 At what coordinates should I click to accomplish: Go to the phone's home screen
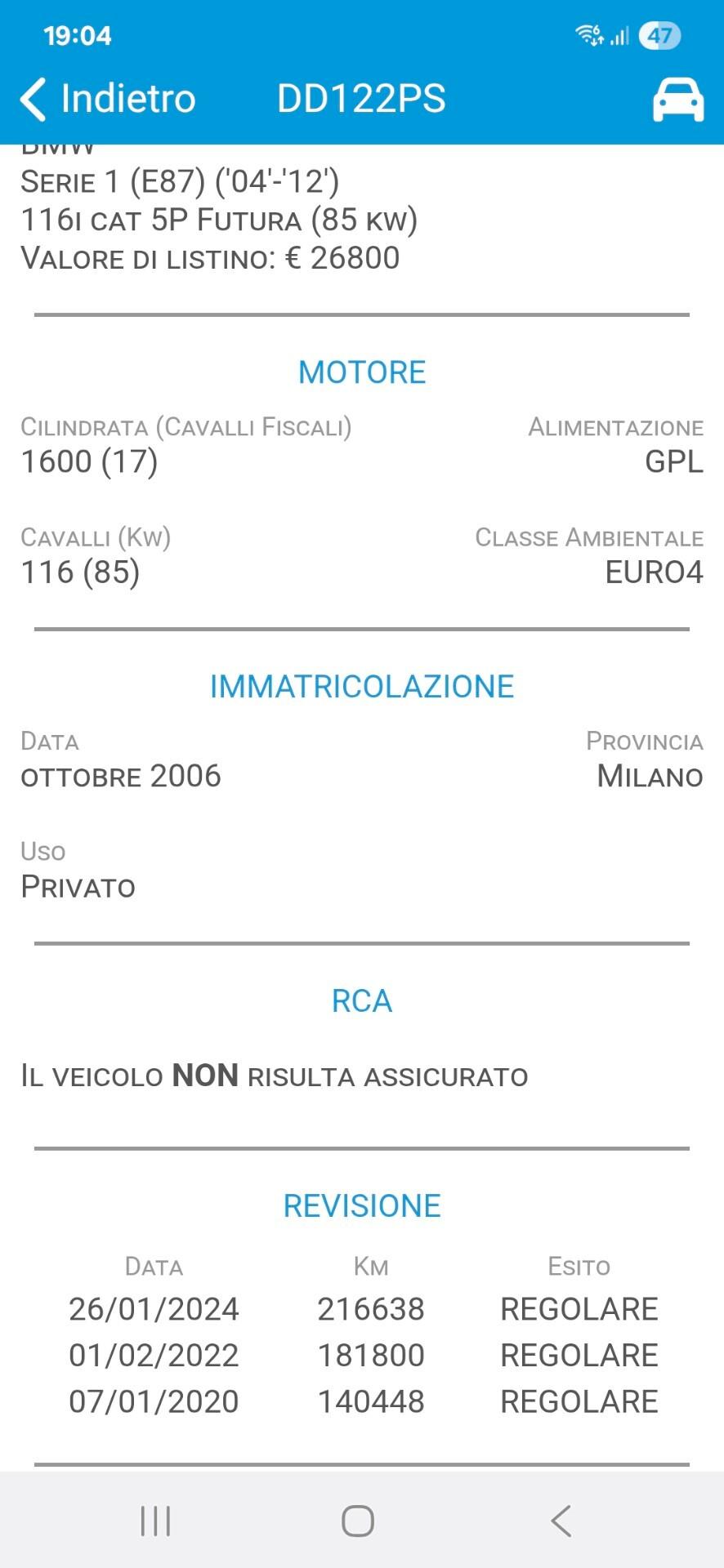358,1521
